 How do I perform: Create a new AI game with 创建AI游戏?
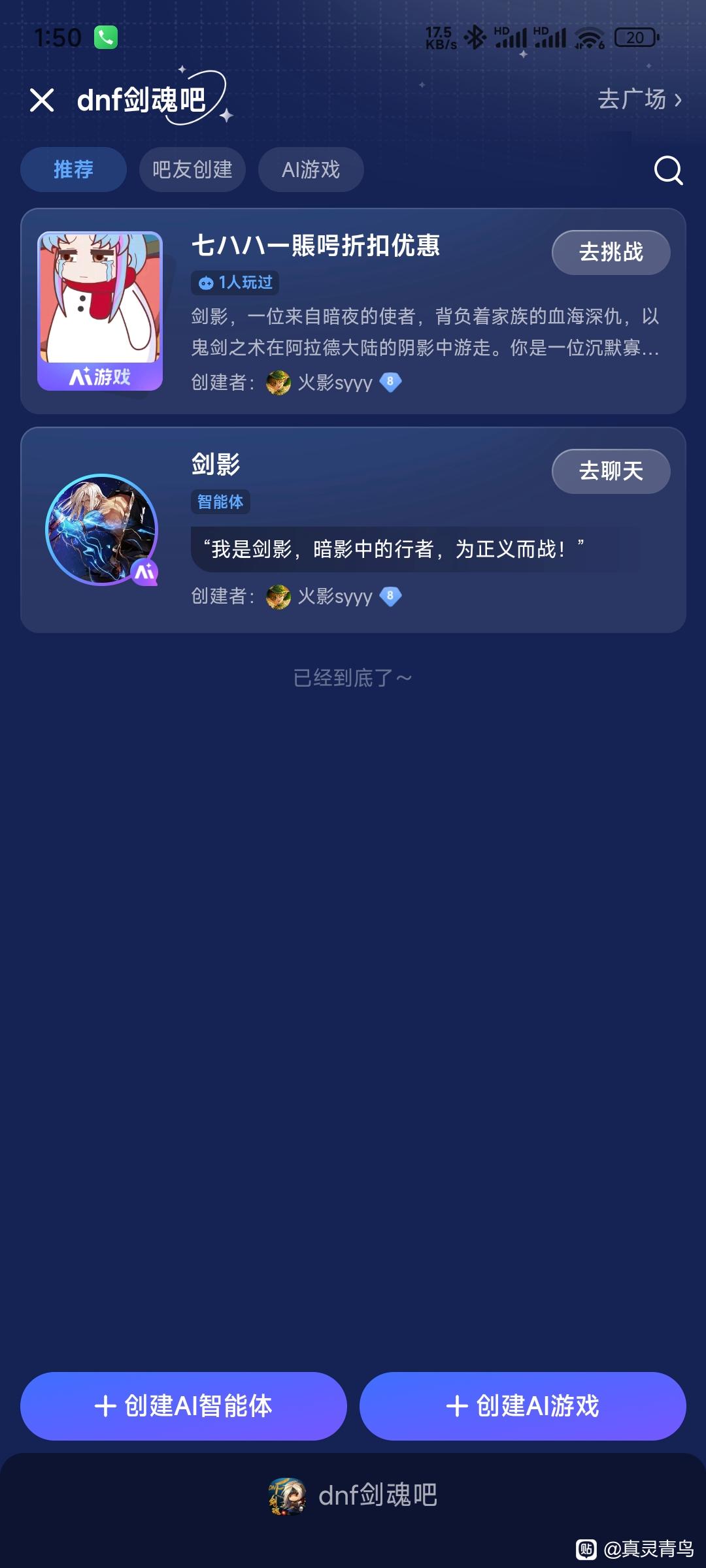(x=522, y=1406)
